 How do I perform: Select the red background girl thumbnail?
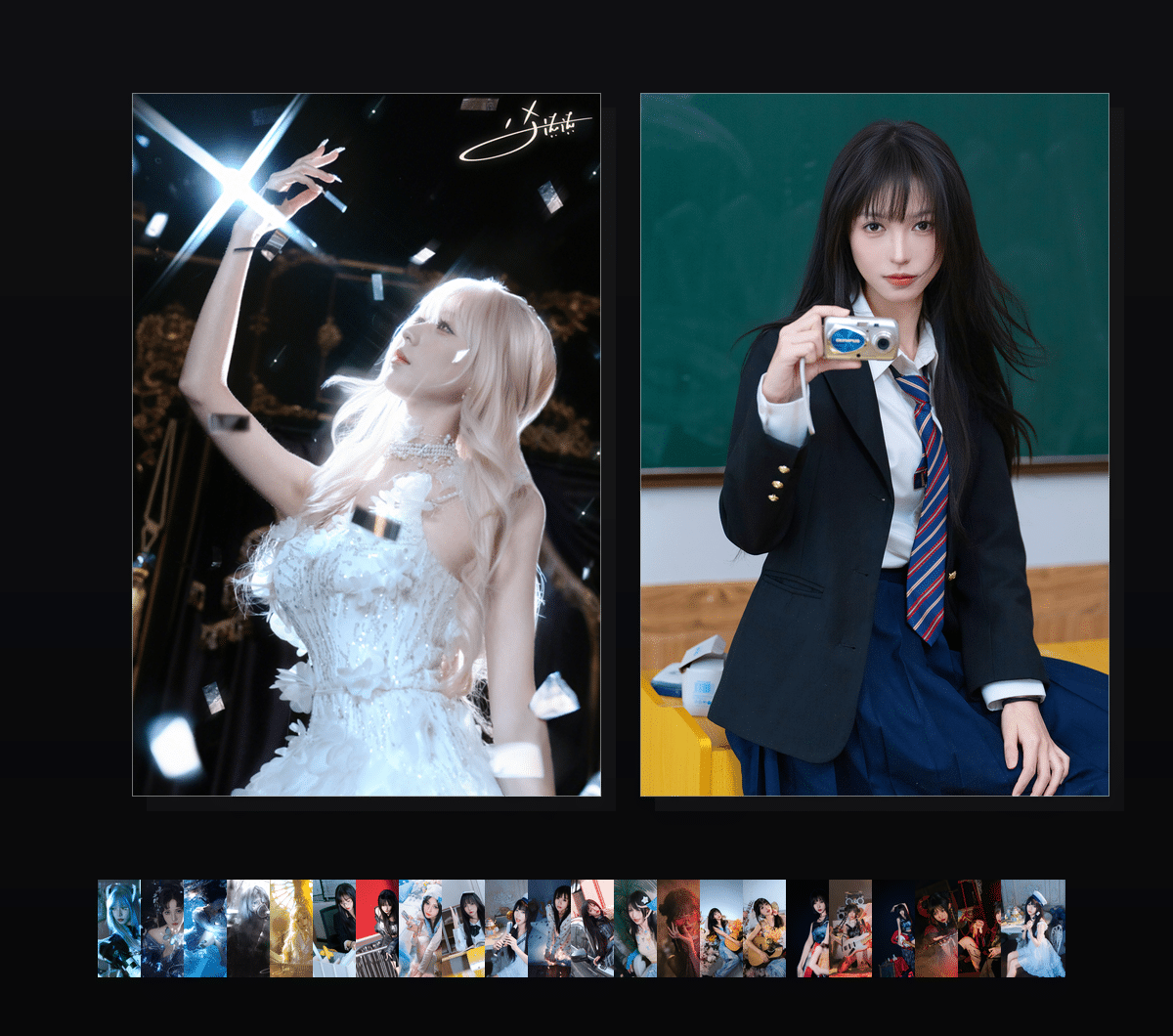377,928
